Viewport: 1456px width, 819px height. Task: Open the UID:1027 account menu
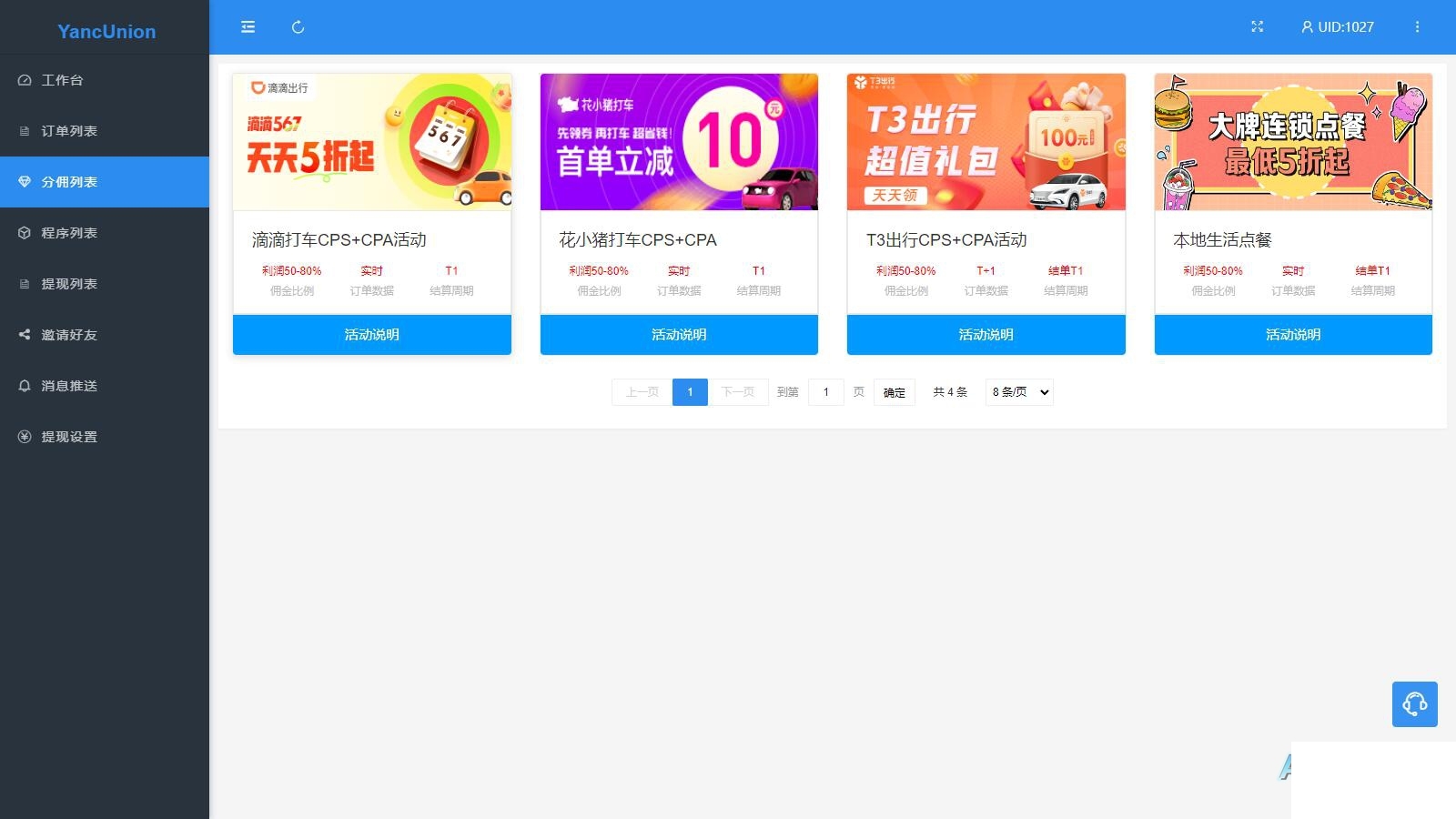click(x=1337, y=27)
